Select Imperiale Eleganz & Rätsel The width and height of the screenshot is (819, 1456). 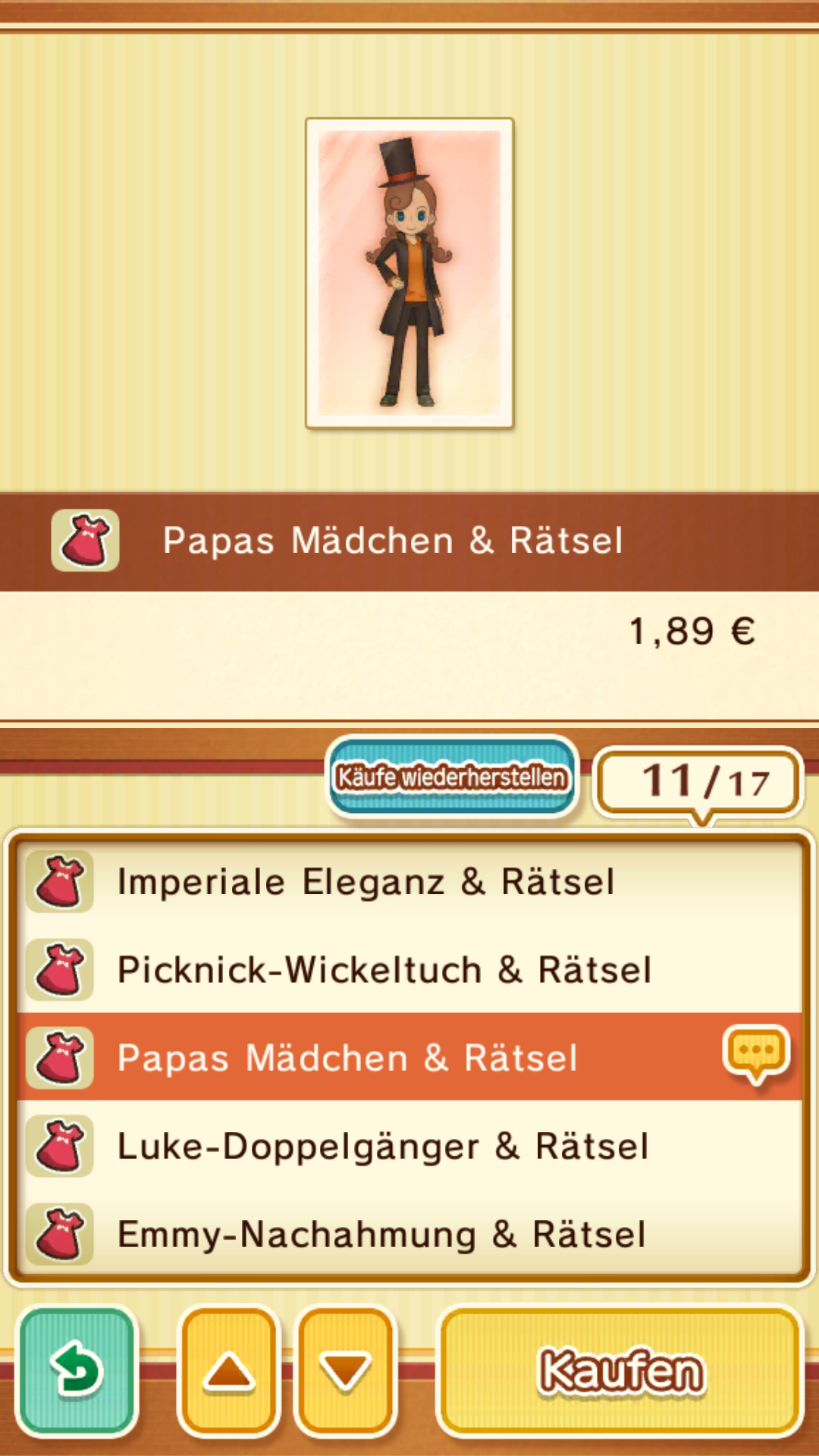coord(409,881)
